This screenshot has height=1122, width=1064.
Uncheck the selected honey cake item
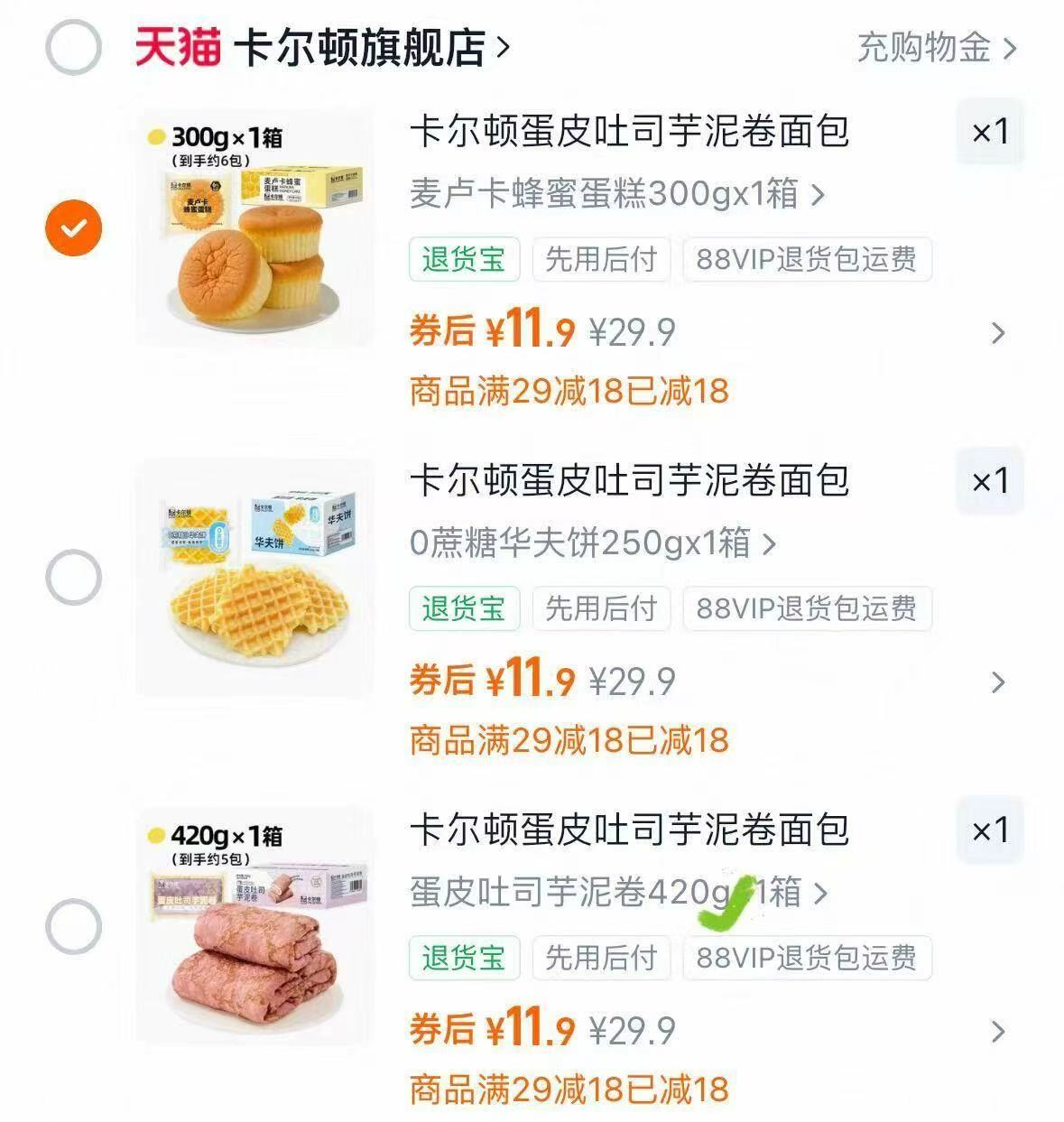(x=73, y=227)
